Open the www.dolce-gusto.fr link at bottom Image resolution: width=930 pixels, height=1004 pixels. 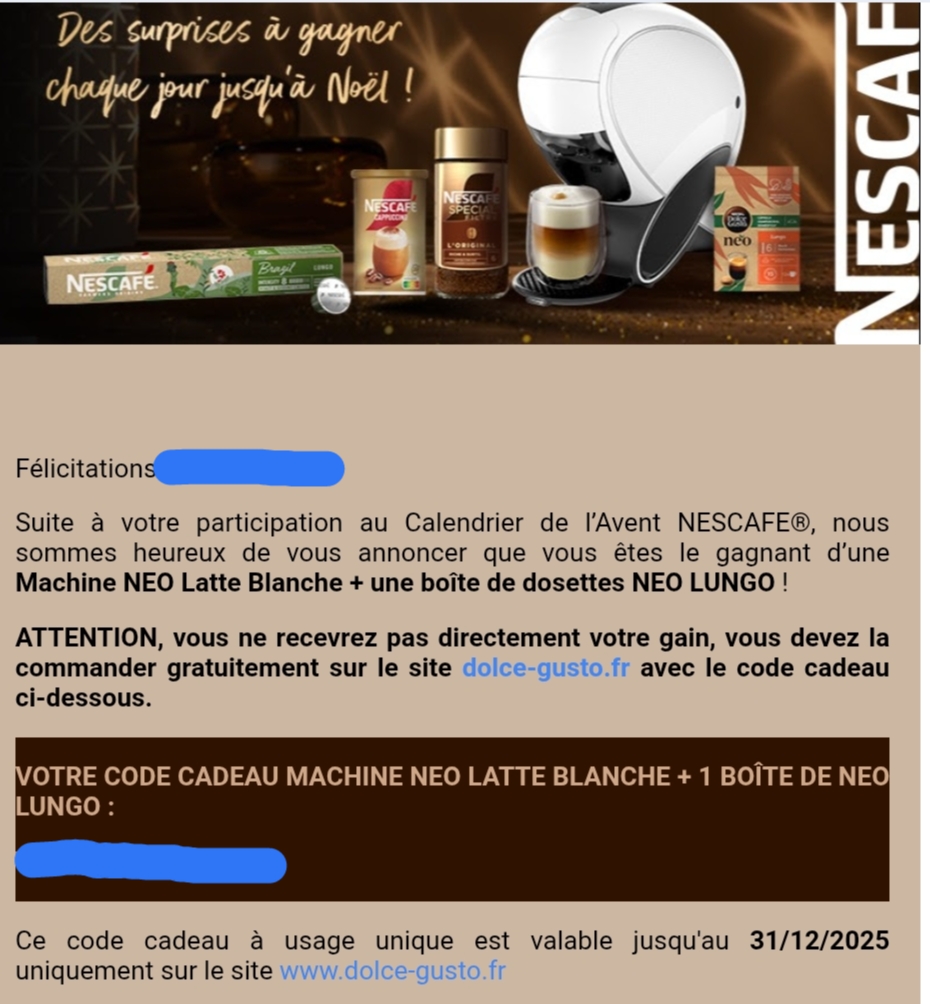(x=392, y=970)
